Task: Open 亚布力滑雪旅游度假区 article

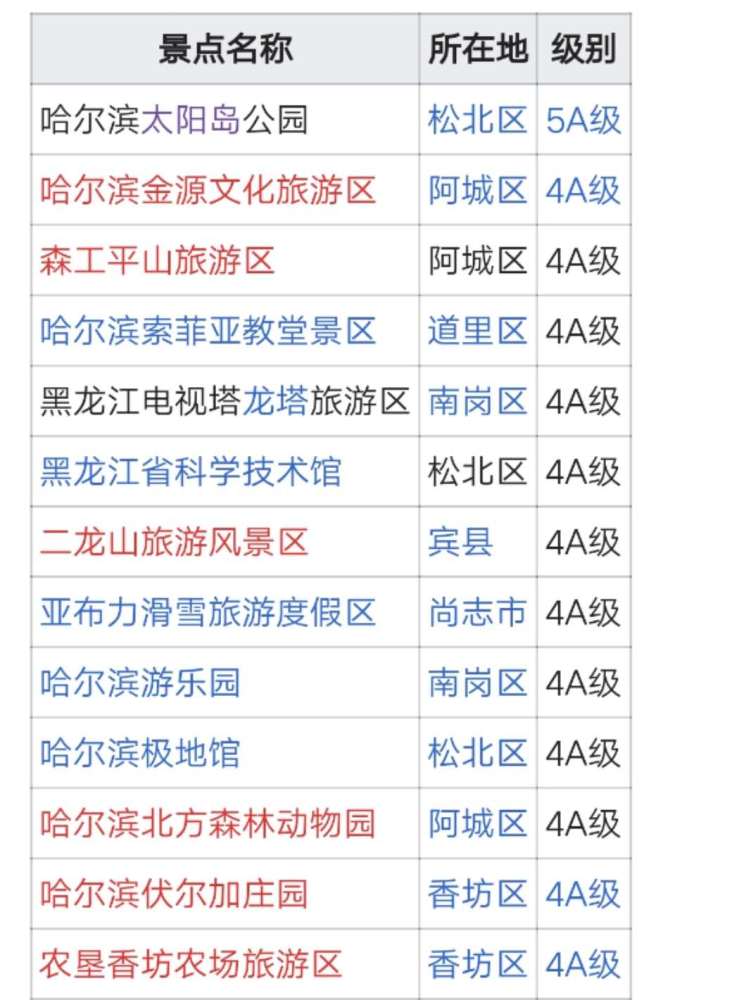Action: (207, 612)
